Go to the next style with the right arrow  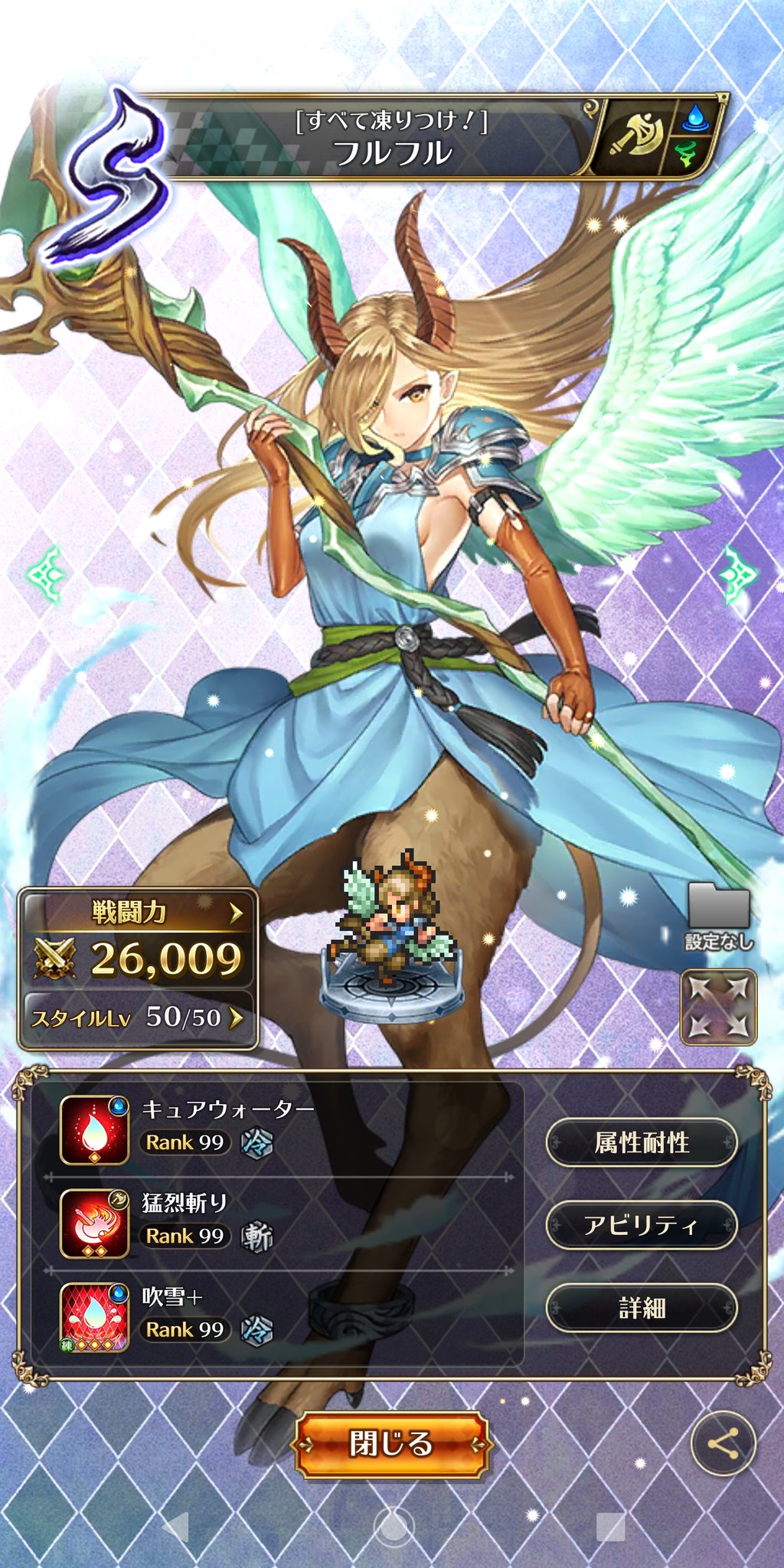tap(738, 573)
